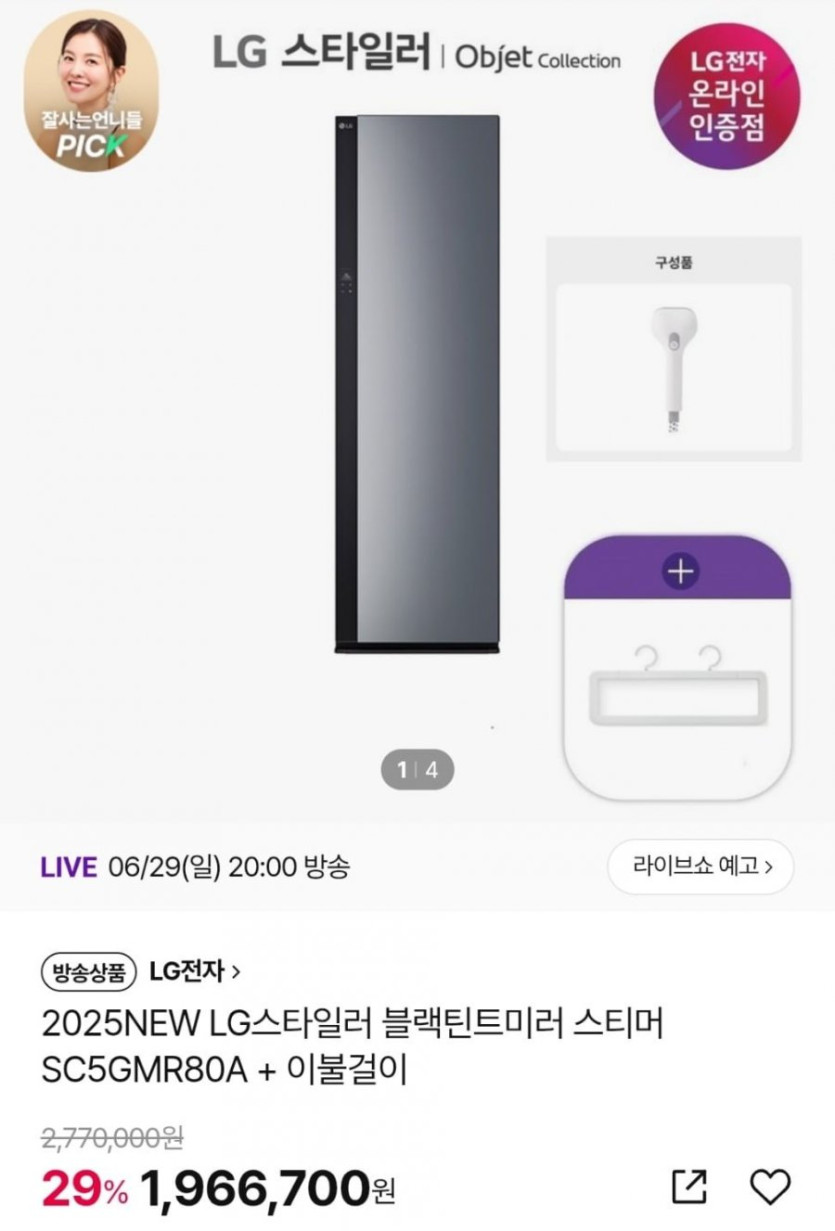
Task: Share this LG스타일러 product
Action: pos(688,1187)
